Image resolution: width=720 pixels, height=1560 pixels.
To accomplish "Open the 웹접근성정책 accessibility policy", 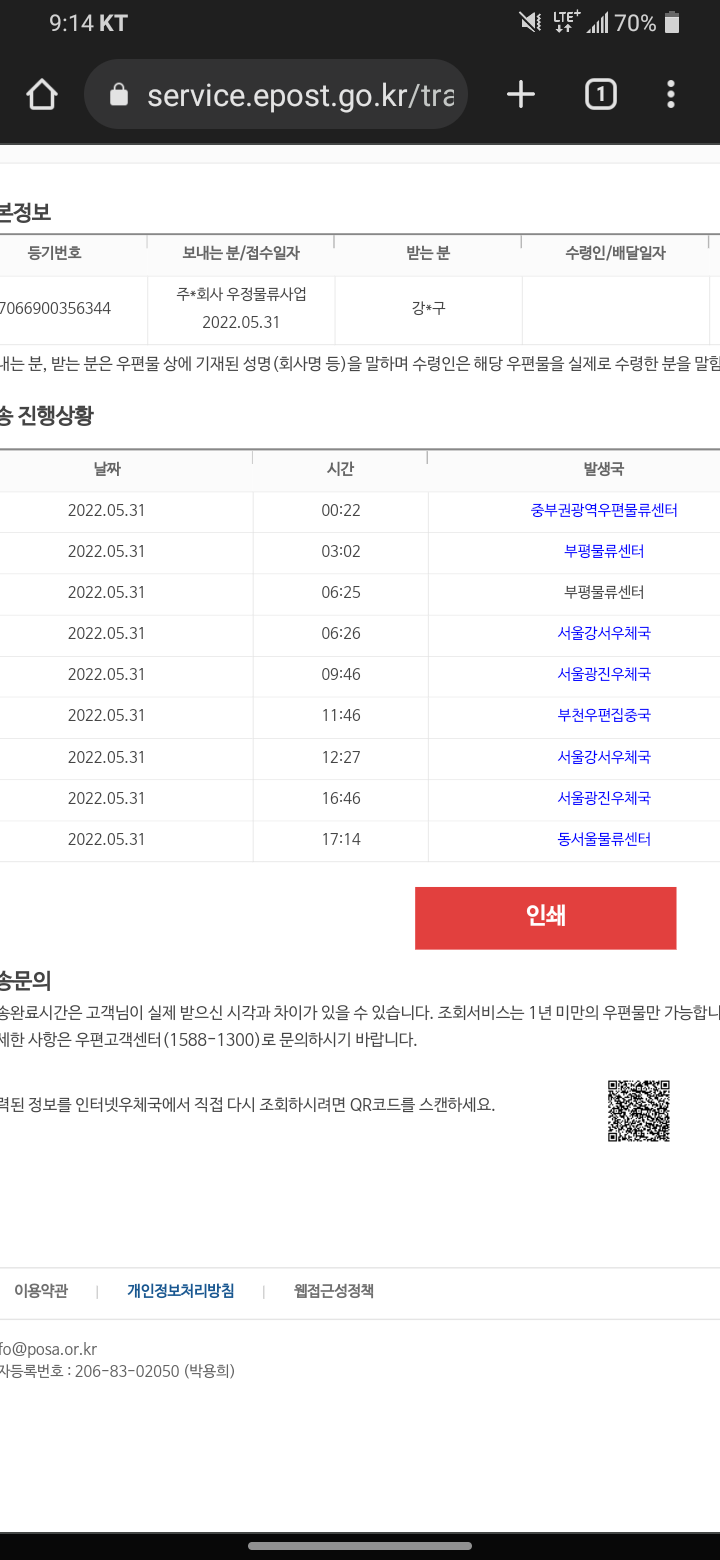I will tap(334, 1291).
